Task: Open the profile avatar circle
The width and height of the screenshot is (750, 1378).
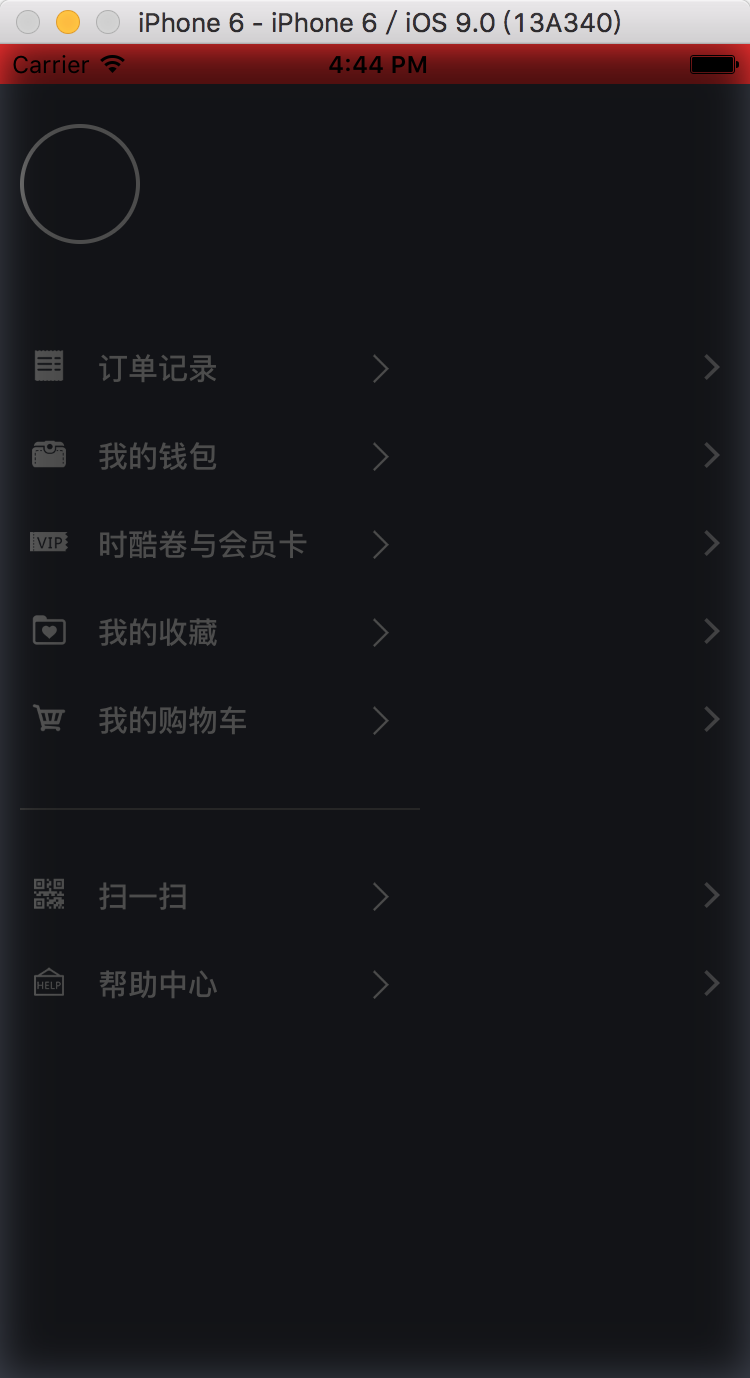Action: [80, 184]
